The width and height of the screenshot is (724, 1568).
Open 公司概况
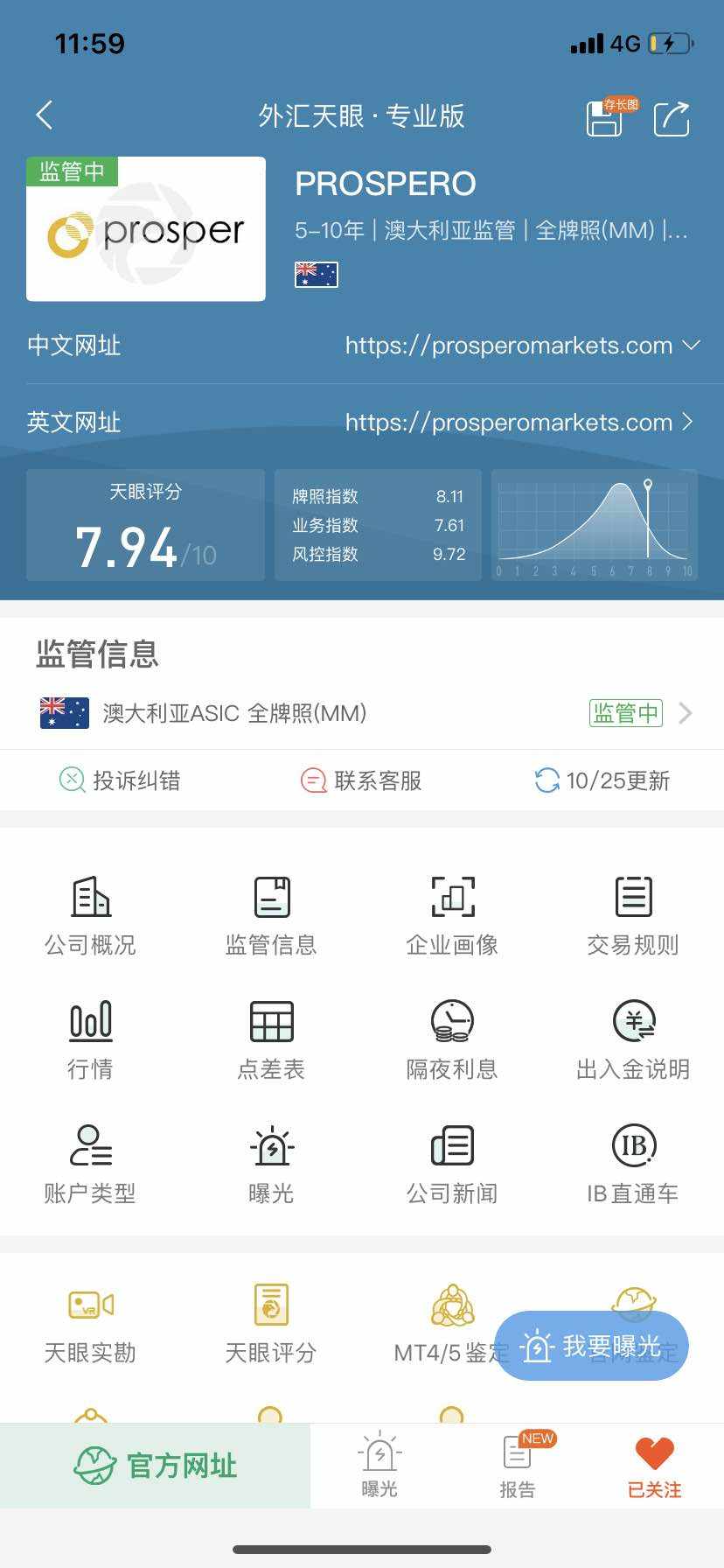click(90, 915)
